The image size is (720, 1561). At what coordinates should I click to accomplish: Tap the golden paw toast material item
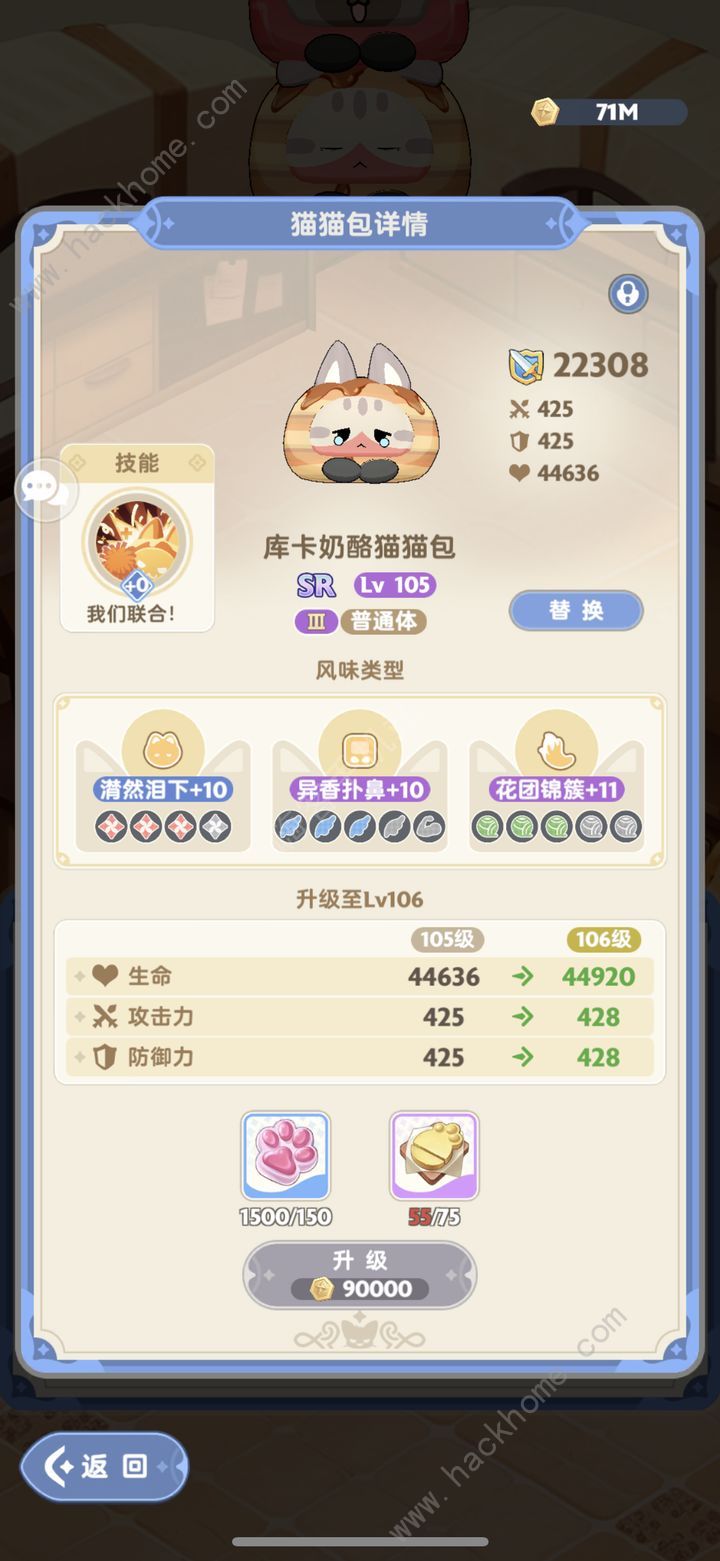pos(434,1156)
